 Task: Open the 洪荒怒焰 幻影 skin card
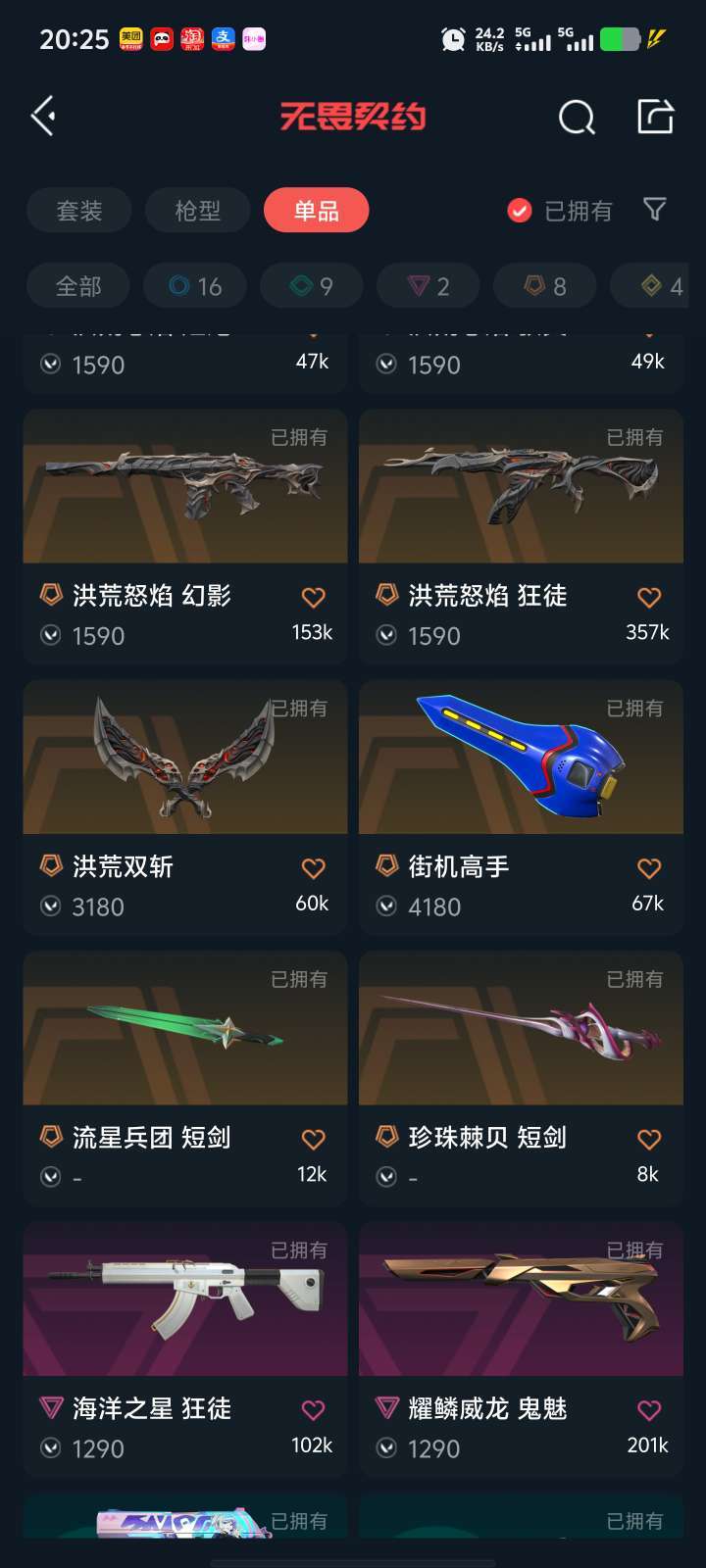click(x=185, y=537)
